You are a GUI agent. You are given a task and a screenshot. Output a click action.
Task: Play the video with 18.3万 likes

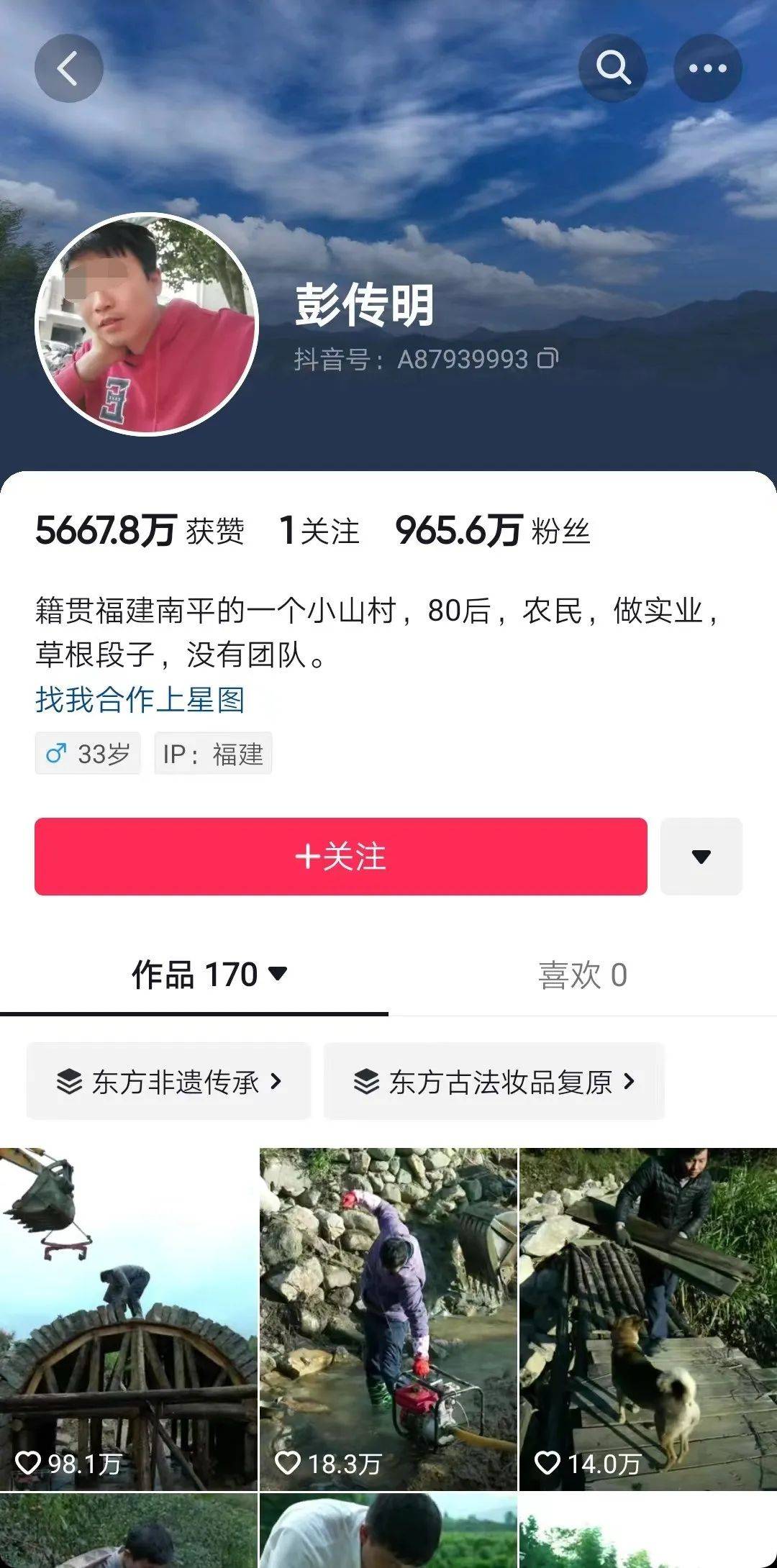click(x=388, y=1318)
